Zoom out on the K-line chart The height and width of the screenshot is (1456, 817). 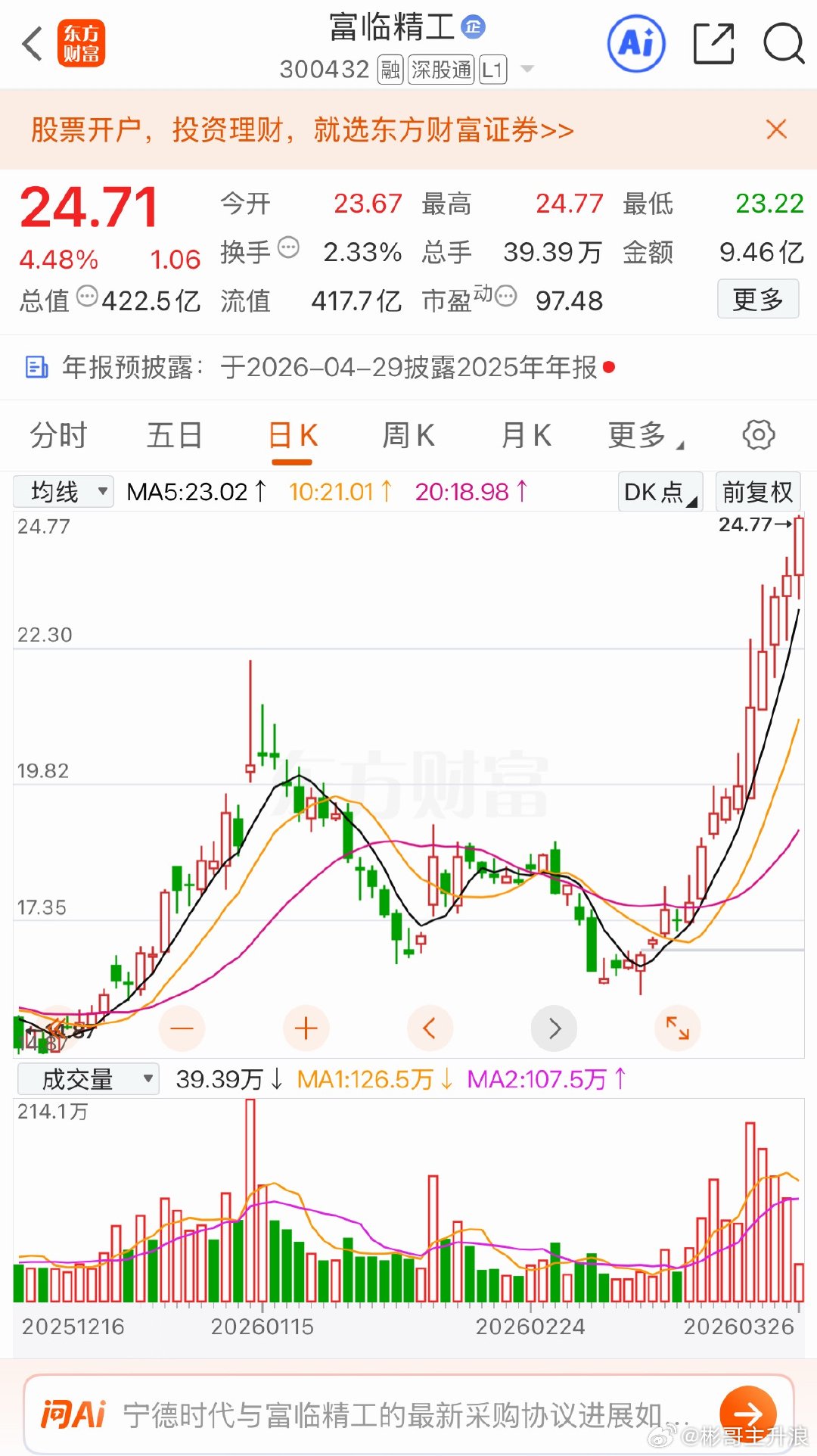point(182,1028)
